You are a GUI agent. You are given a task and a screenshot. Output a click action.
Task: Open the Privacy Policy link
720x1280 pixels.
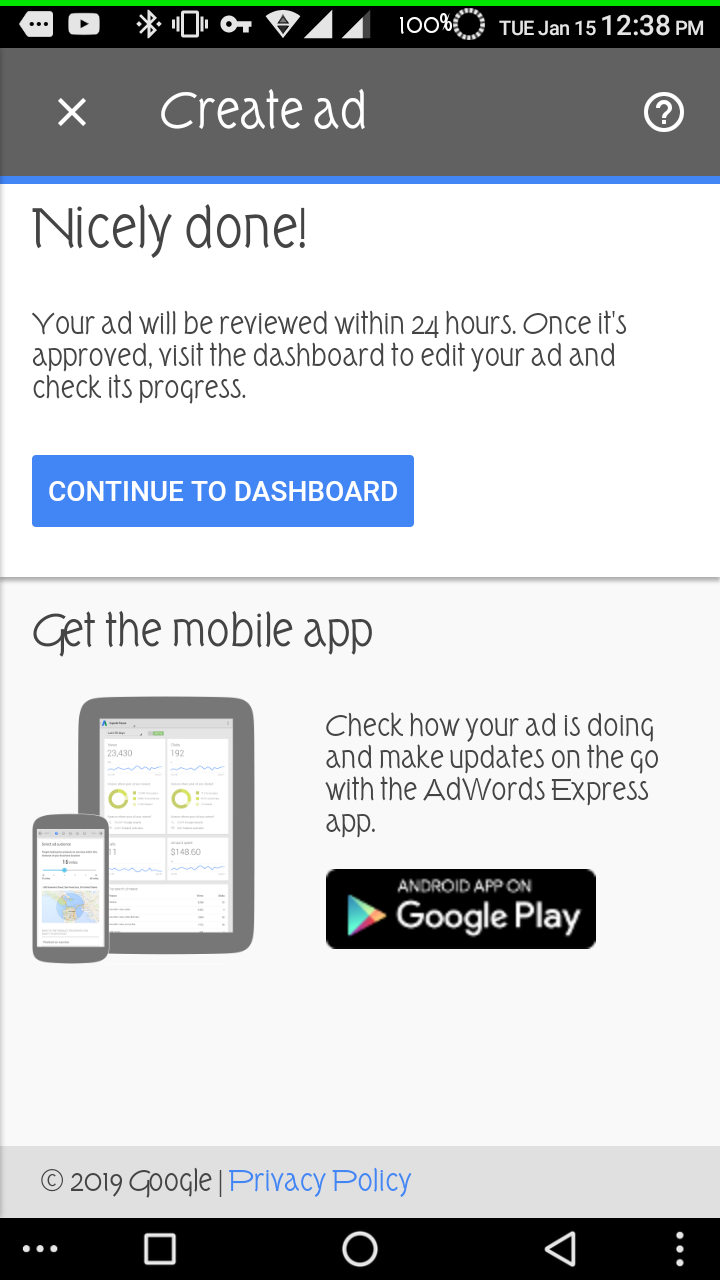click(x=320, y=1181)
